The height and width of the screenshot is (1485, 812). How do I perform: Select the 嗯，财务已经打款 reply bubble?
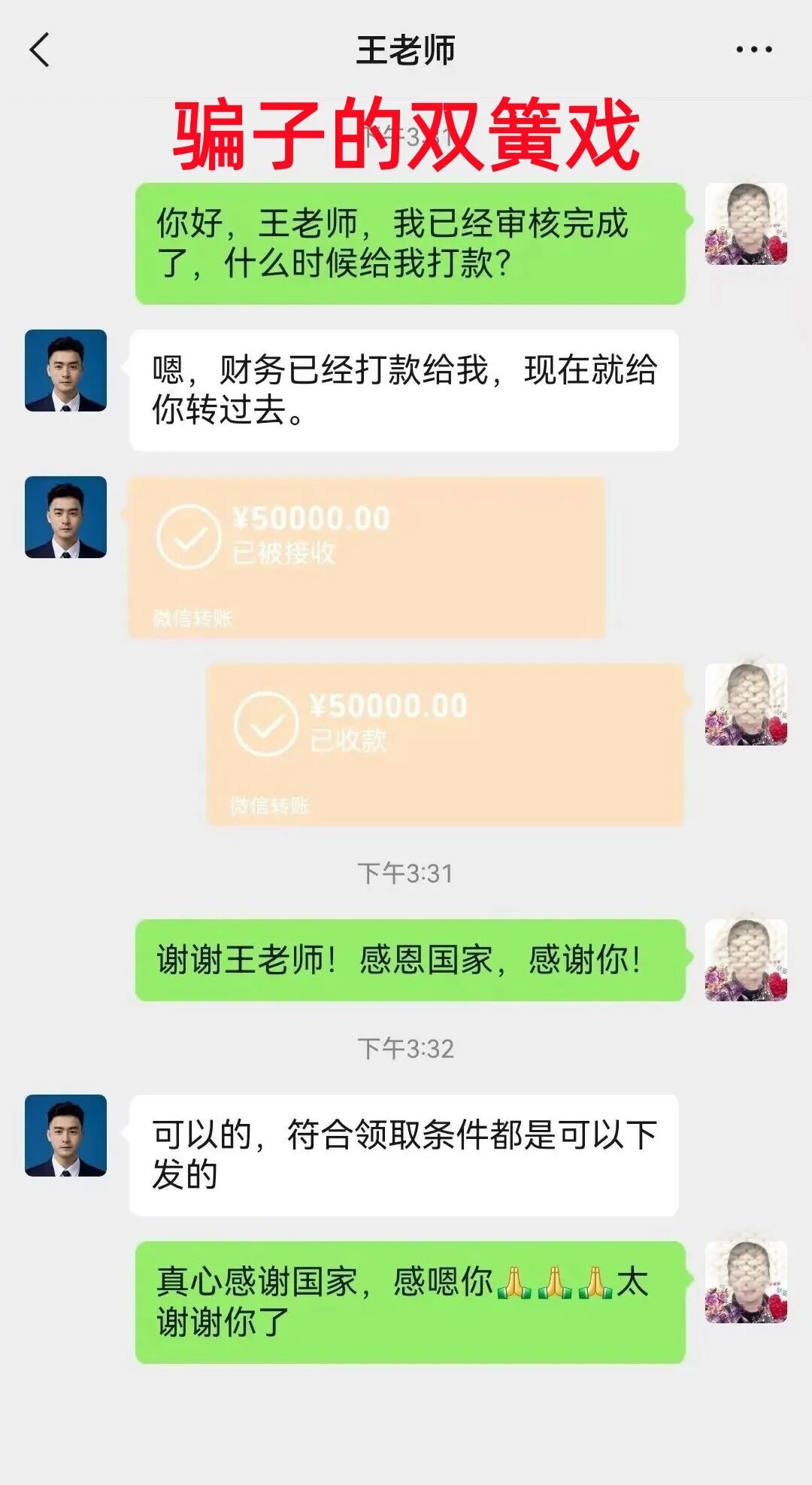click(406, 390)
